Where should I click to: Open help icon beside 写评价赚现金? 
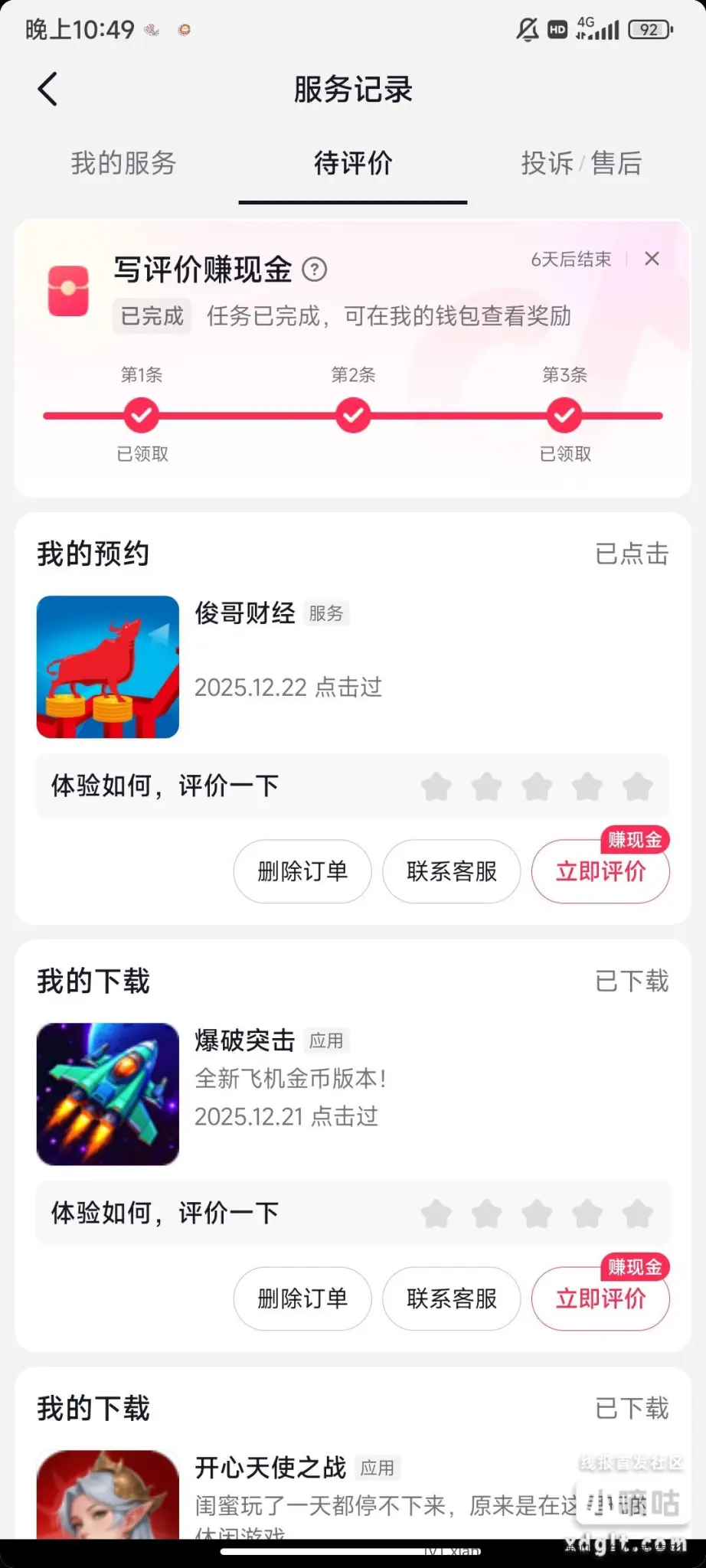coord(315,269)
